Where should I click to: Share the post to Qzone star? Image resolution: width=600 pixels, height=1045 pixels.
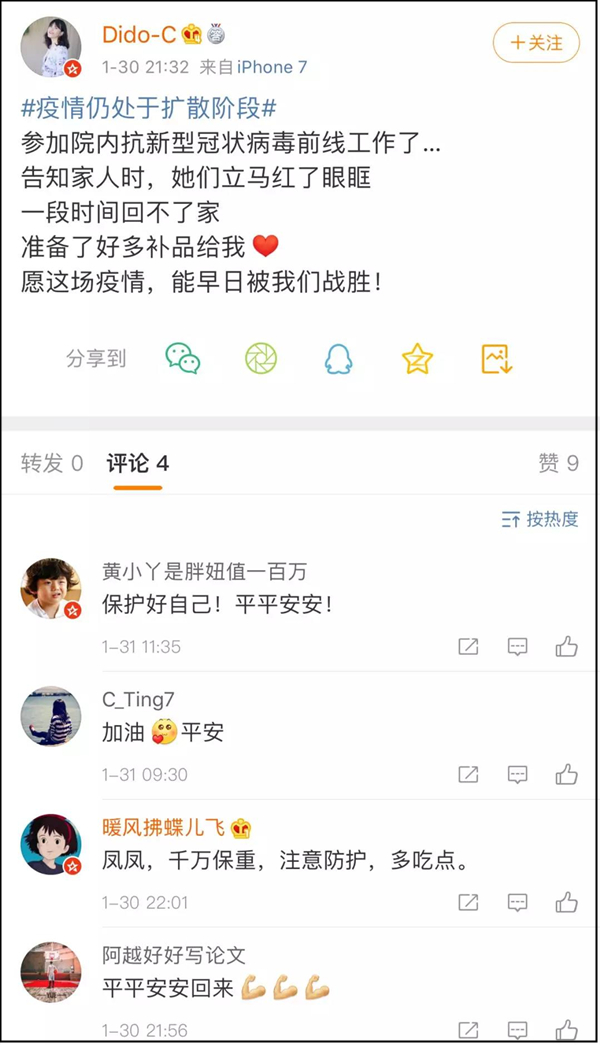click(x=416, y=358)
